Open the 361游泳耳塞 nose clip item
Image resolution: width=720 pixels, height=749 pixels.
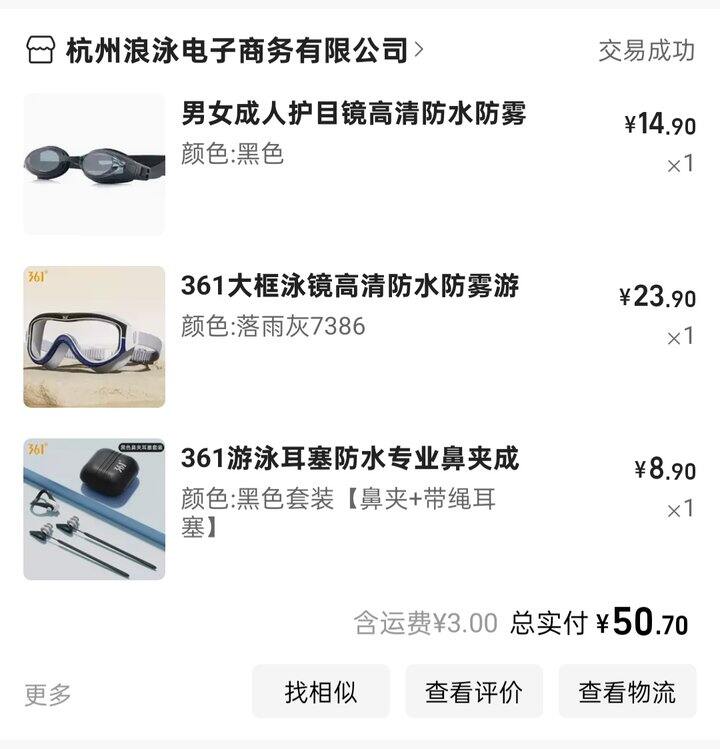[x=350, y=459]
